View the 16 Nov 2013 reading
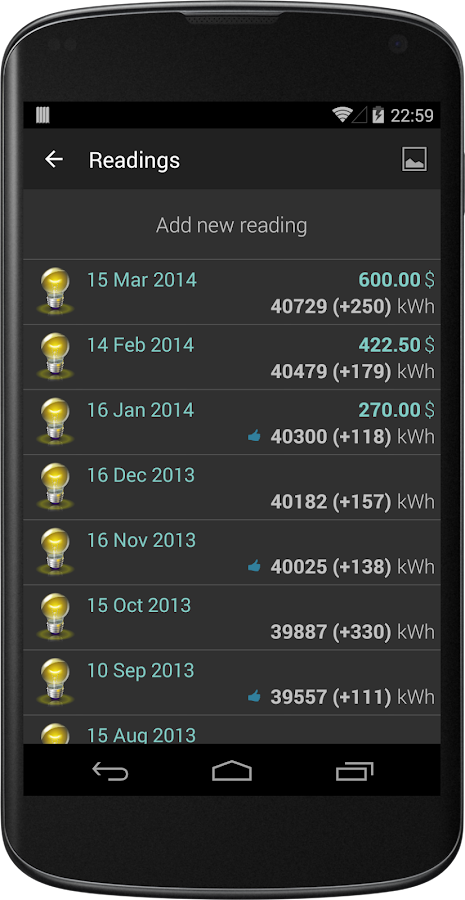 pyautogui.click(x=232, y=552)
